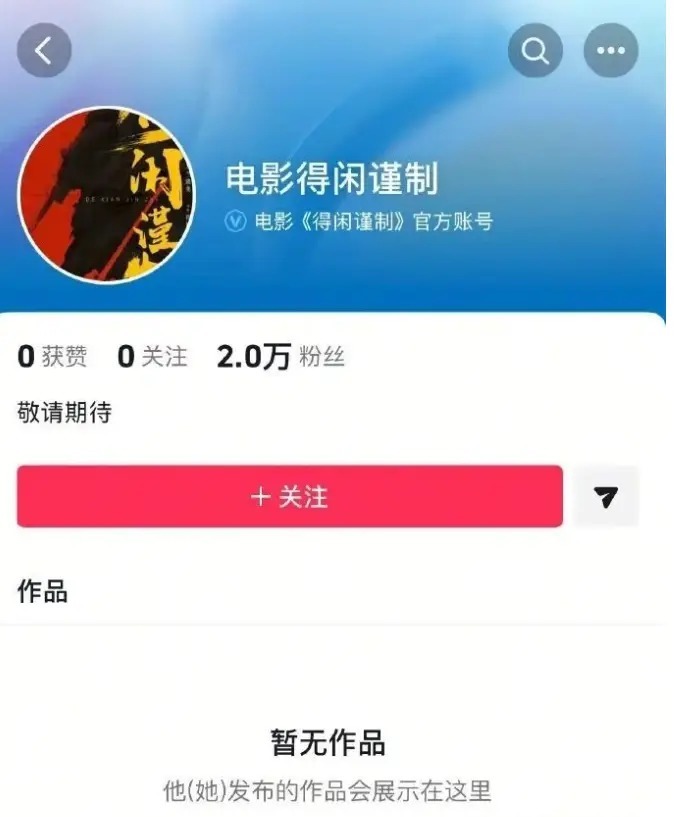Select the 作品 tab
674x817 pixels.
[43, 591]
